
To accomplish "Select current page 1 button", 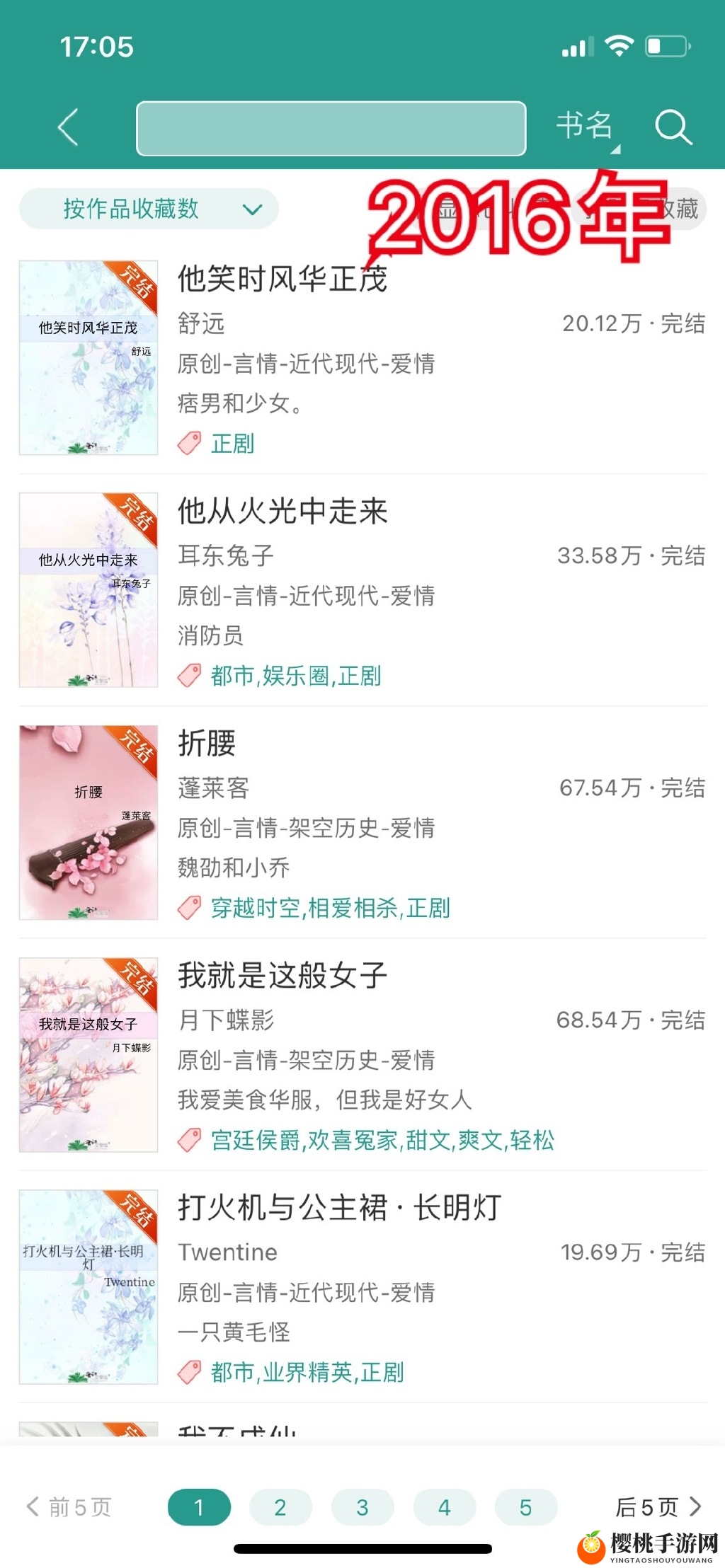I will 199,1507.
